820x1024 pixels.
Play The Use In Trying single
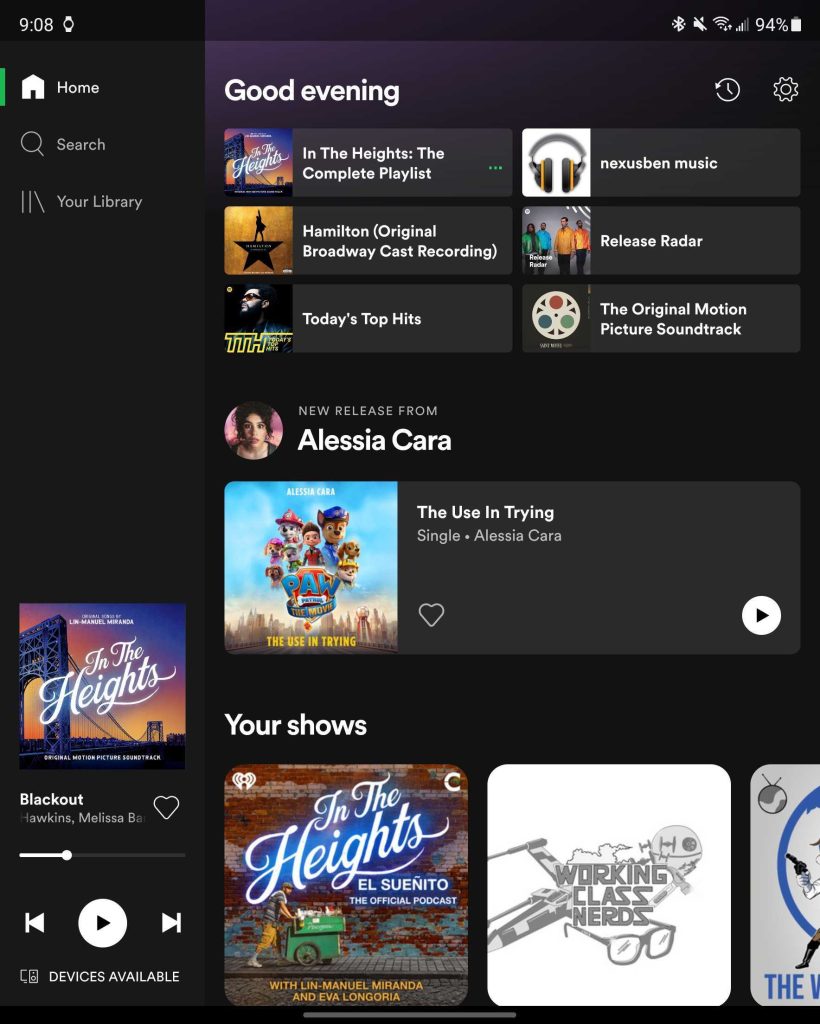761,615
